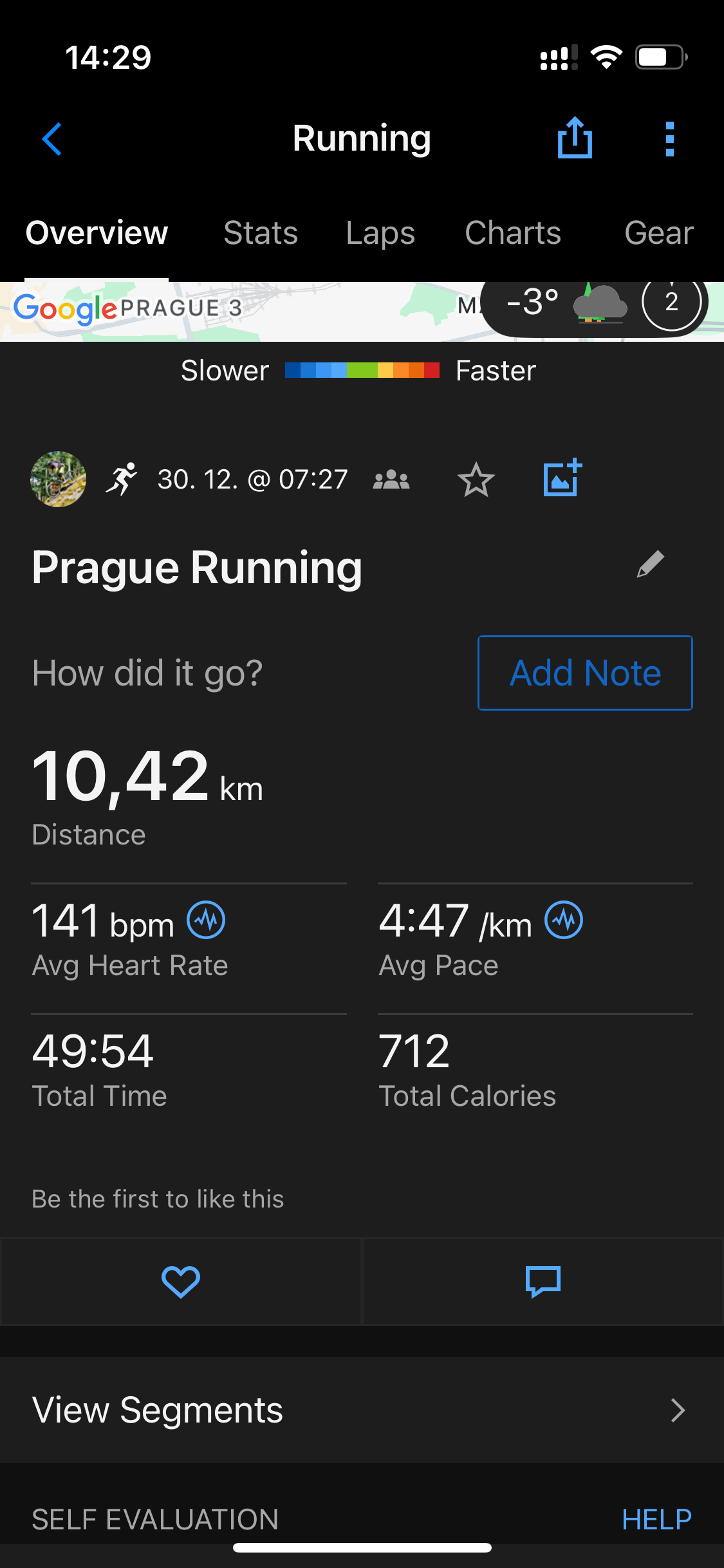Open comments for this activity
The width and height of the screenshot is (724, 1568).
pos(543,1282)
